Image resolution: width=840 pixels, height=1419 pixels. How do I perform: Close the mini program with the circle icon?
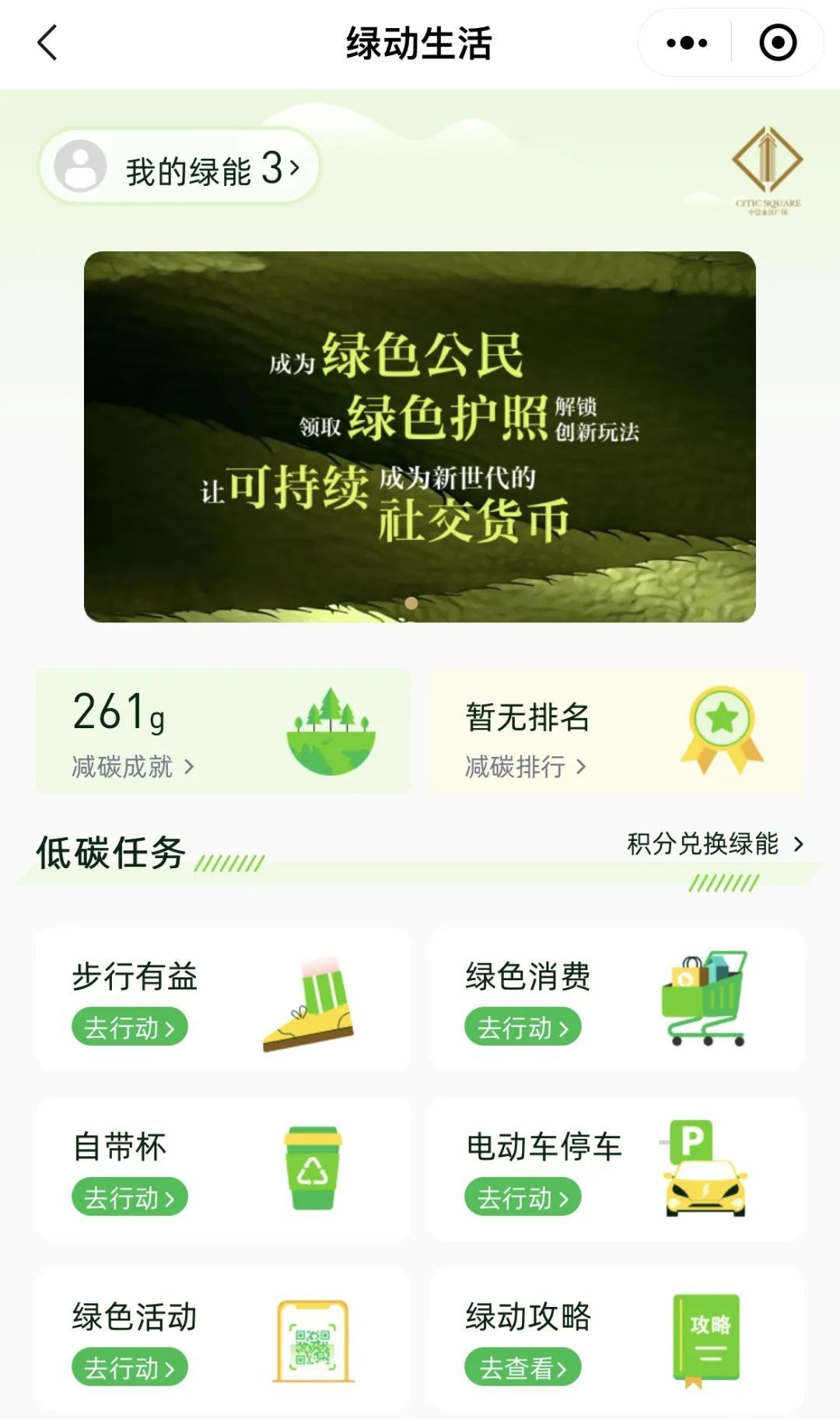[x=778, y=43]
